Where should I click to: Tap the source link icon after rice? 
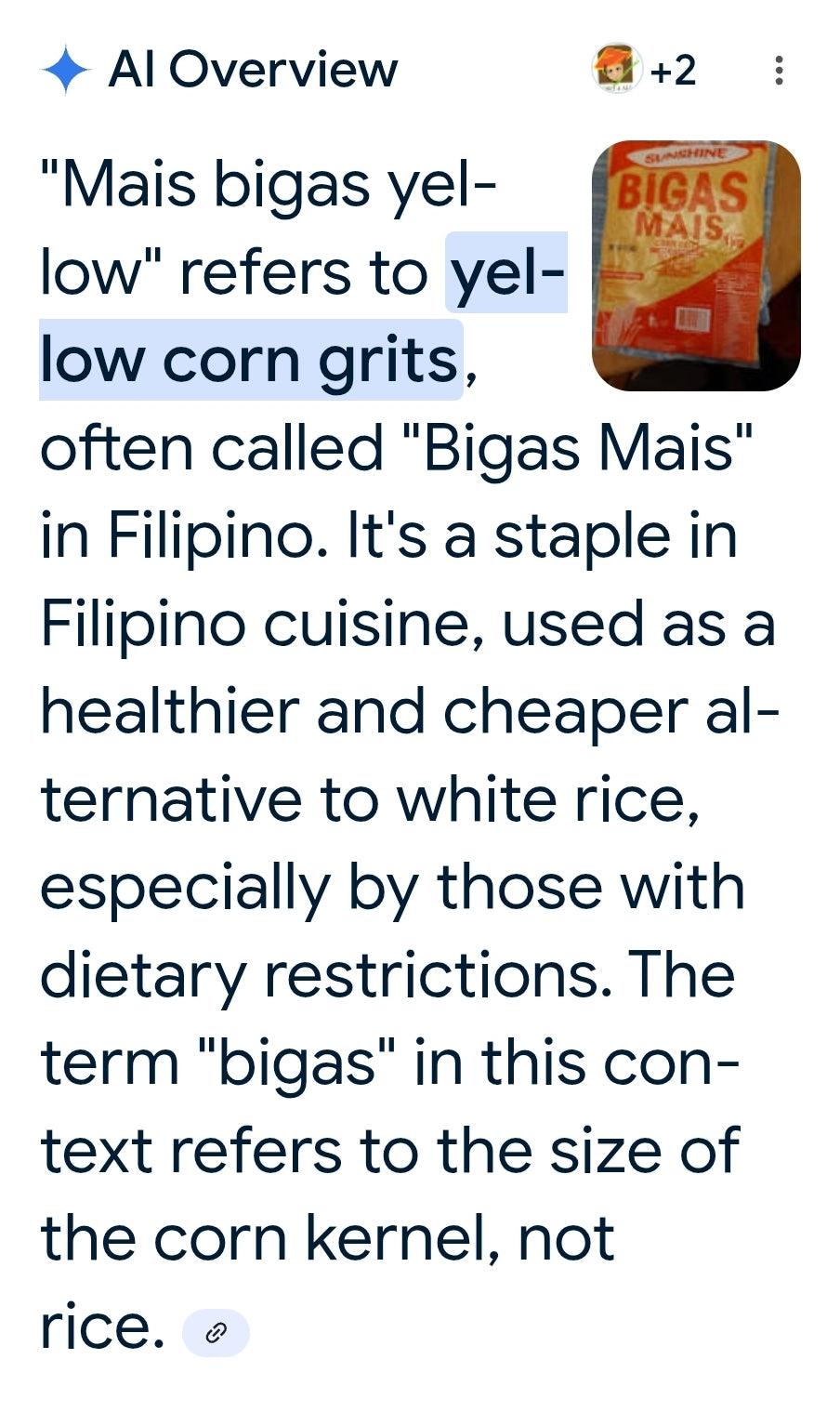point(216,1333)
